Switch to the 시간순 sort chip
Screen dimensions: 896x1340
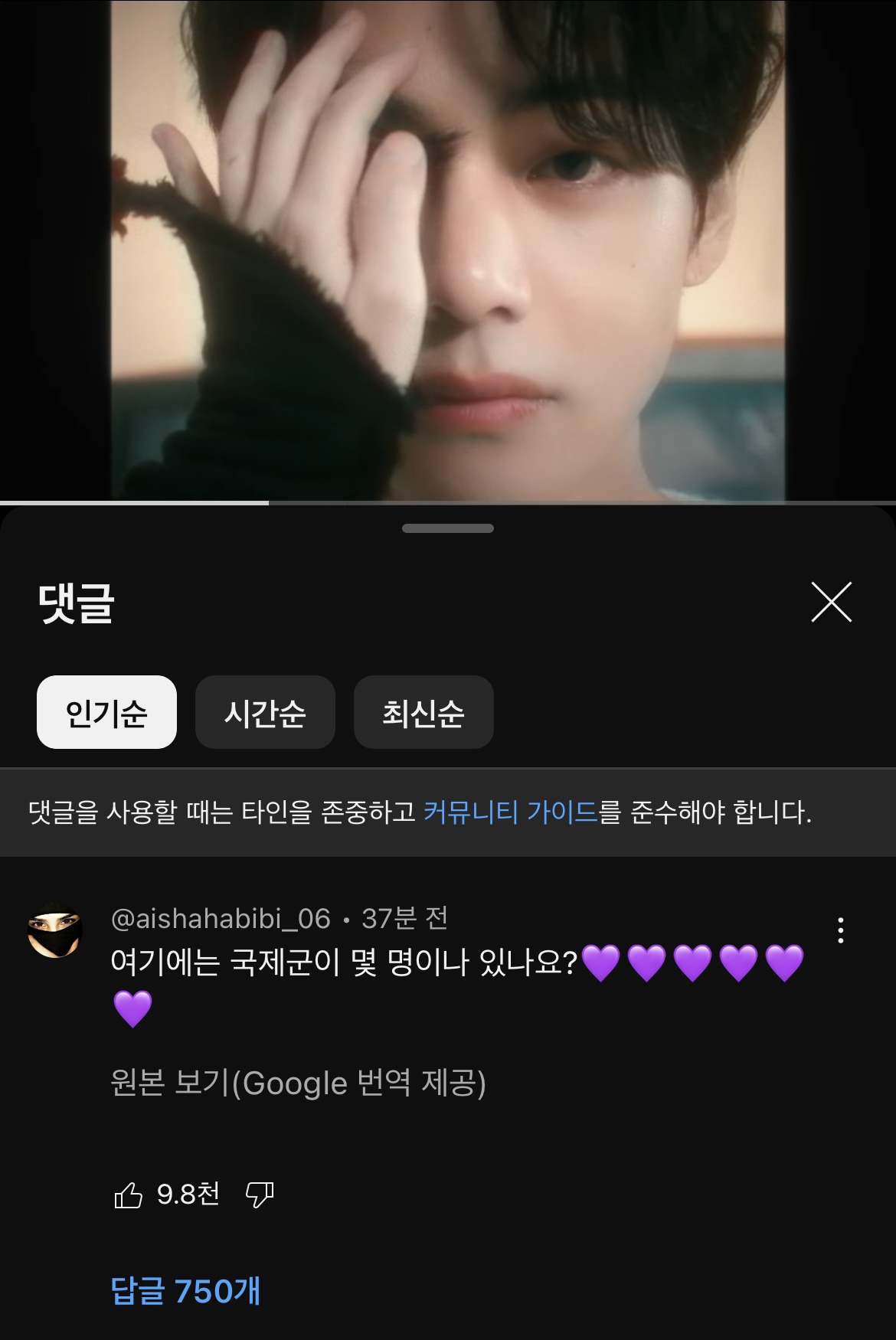point(265,712)
